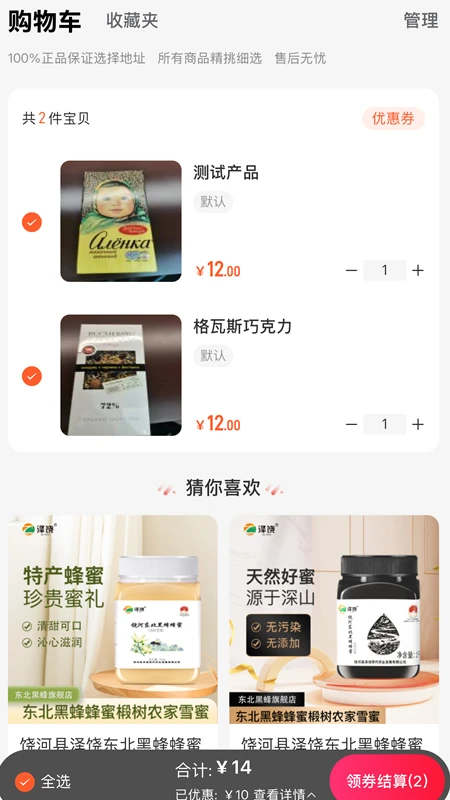The width and height of the screenshot is (450, 800).
Task: Increase the quantity of 格瓦斯巧克力
Action: pyautogui.click(x=418, y=424)
